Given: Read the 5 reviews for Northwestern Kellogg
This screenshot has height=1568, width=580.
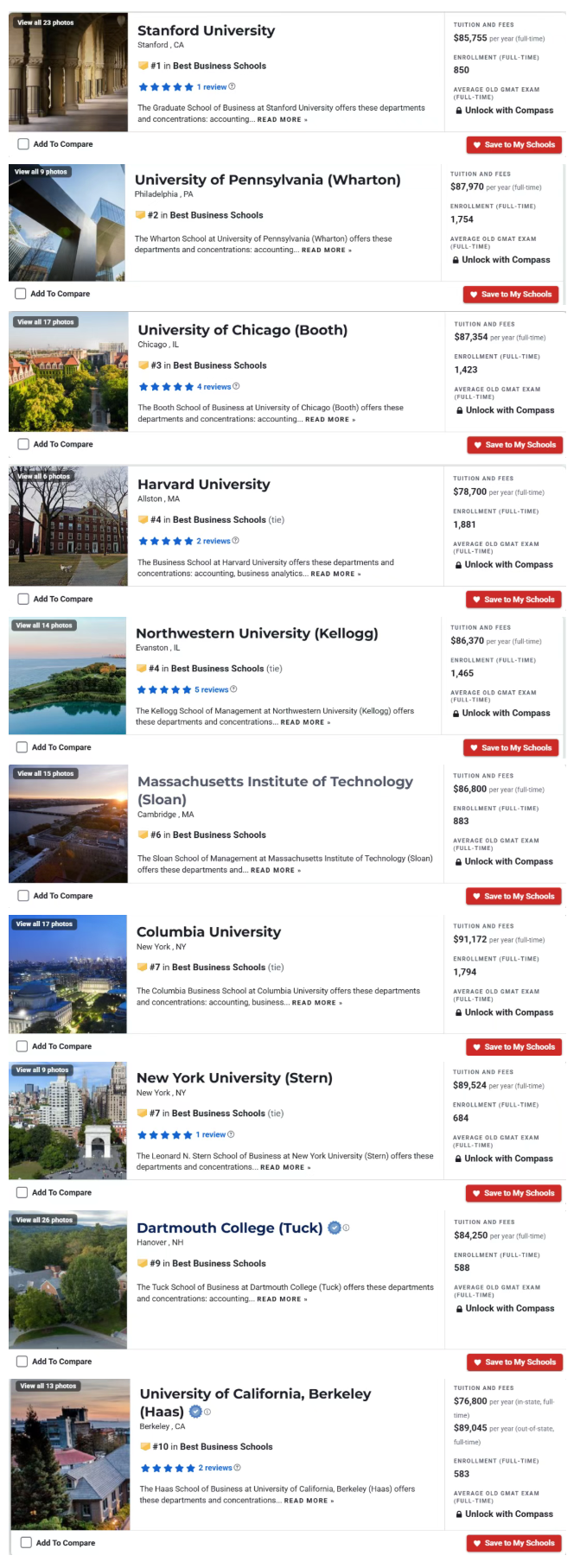Looking at the screenshot, I should (x=211, y=690).
